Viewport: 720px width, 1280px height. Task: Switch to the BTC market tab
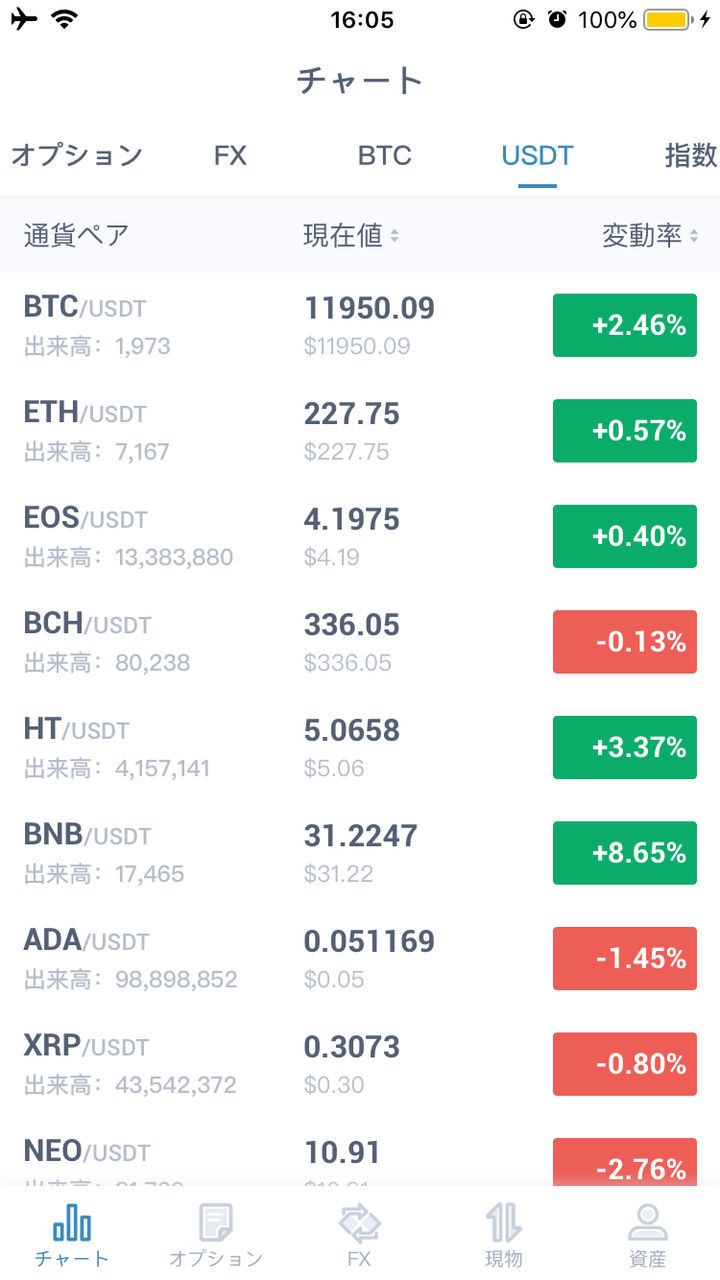click(385, 155)
